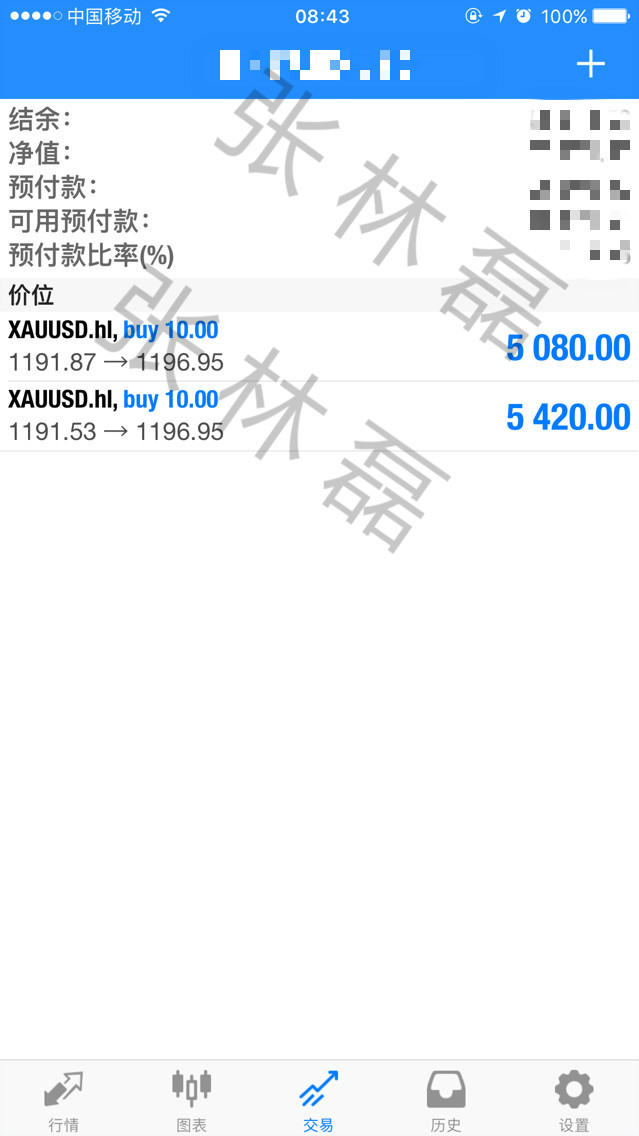Viewport: 639px width, 1136px height.
Task: Tap the plus icon for new order
Action: pos(591,65)
